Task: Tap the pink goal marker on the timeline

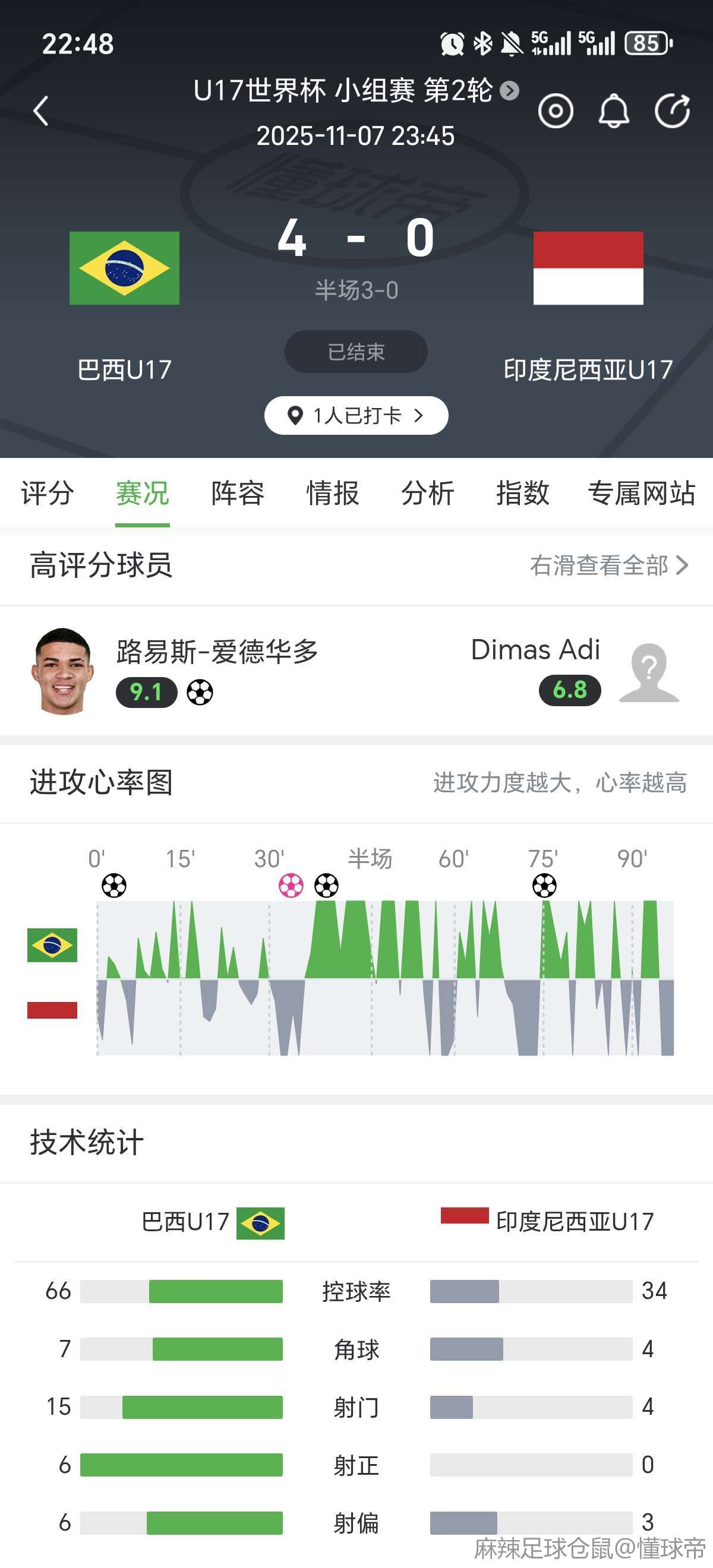Action: click(x=291, y=886)
